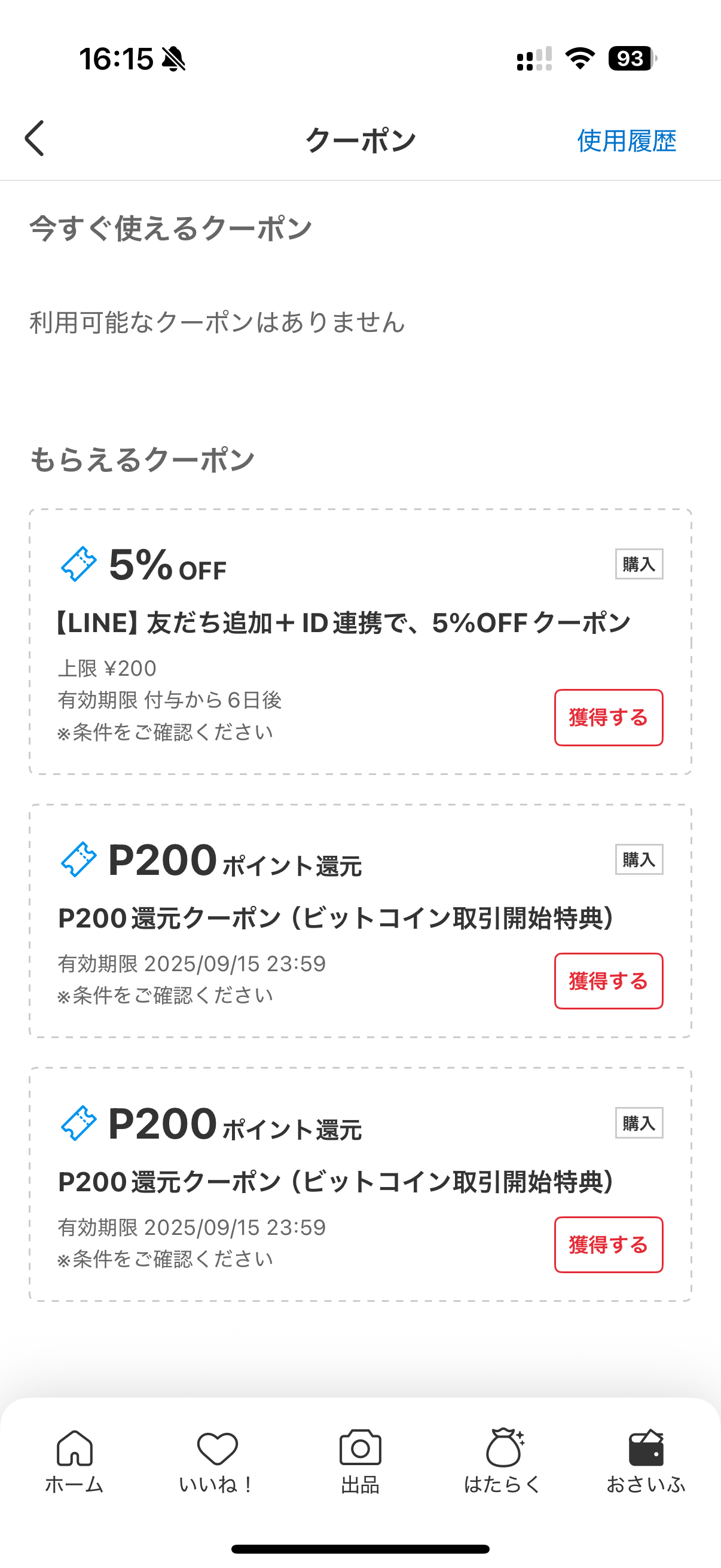Click ticket icon on middle P200 coupon
The image size is (721, 1568).
pyautogui.click(x=78, y=860)
